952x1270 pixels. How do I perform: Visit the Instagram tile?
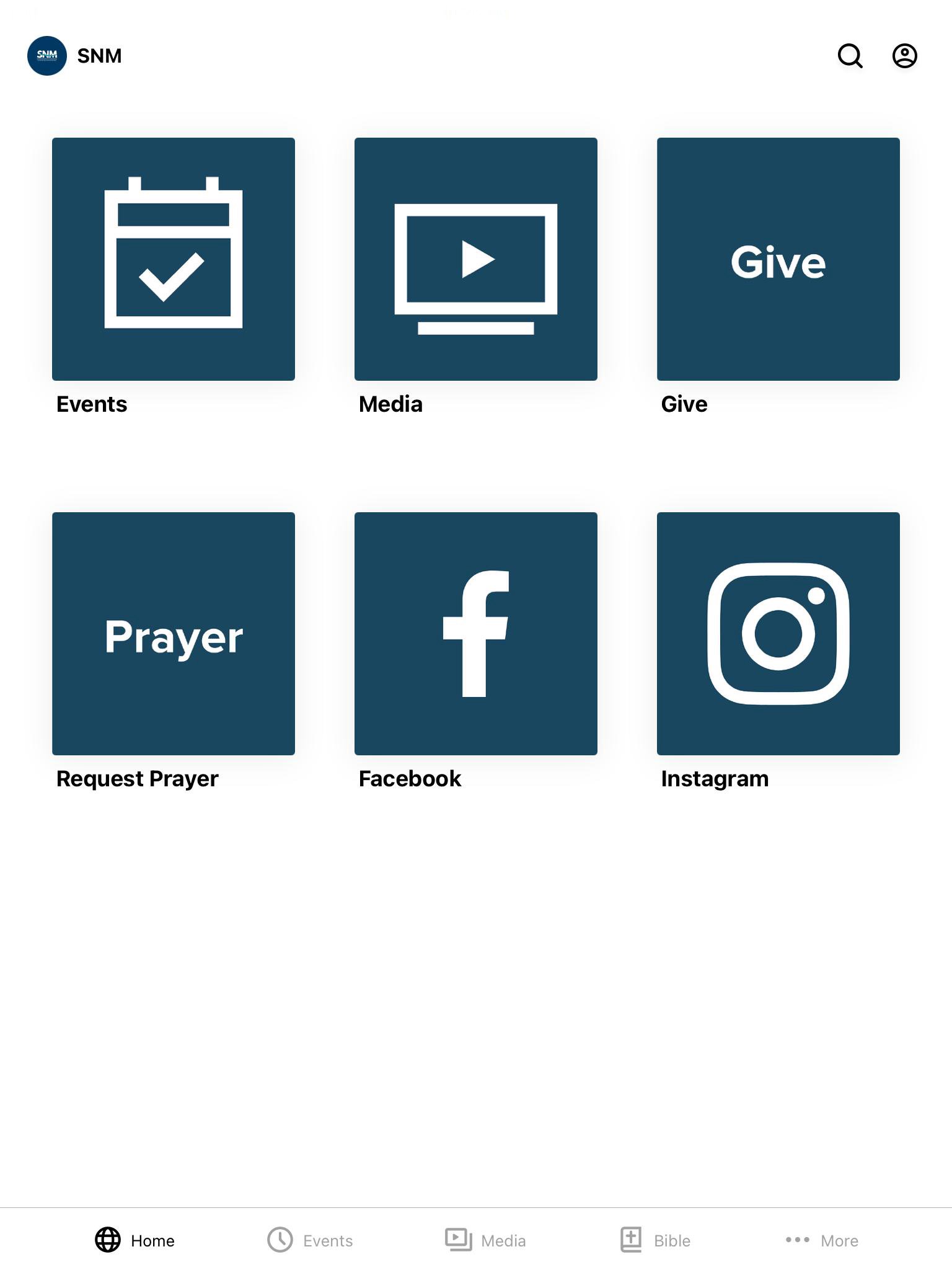click(778, 634)
